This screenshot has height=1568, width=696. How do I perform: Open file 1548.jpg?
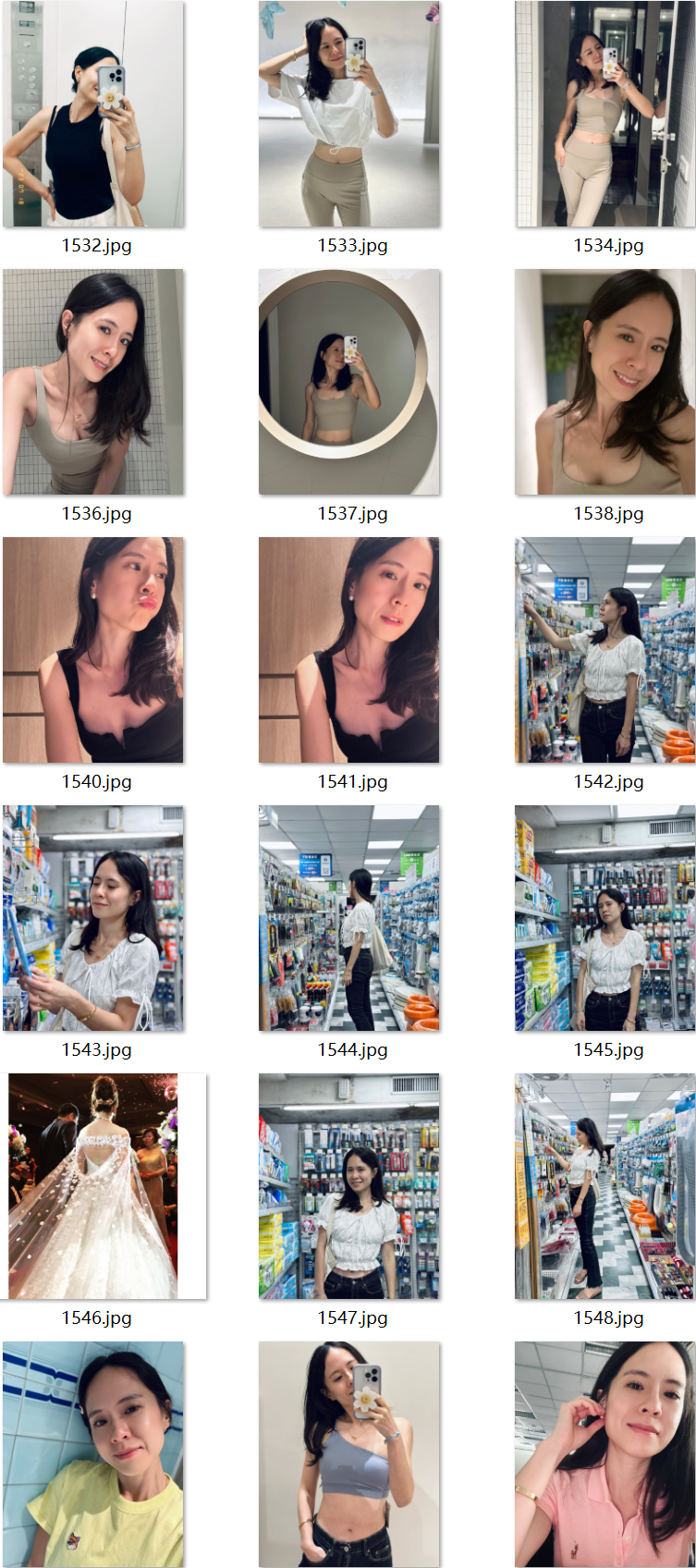(605, 1186)
